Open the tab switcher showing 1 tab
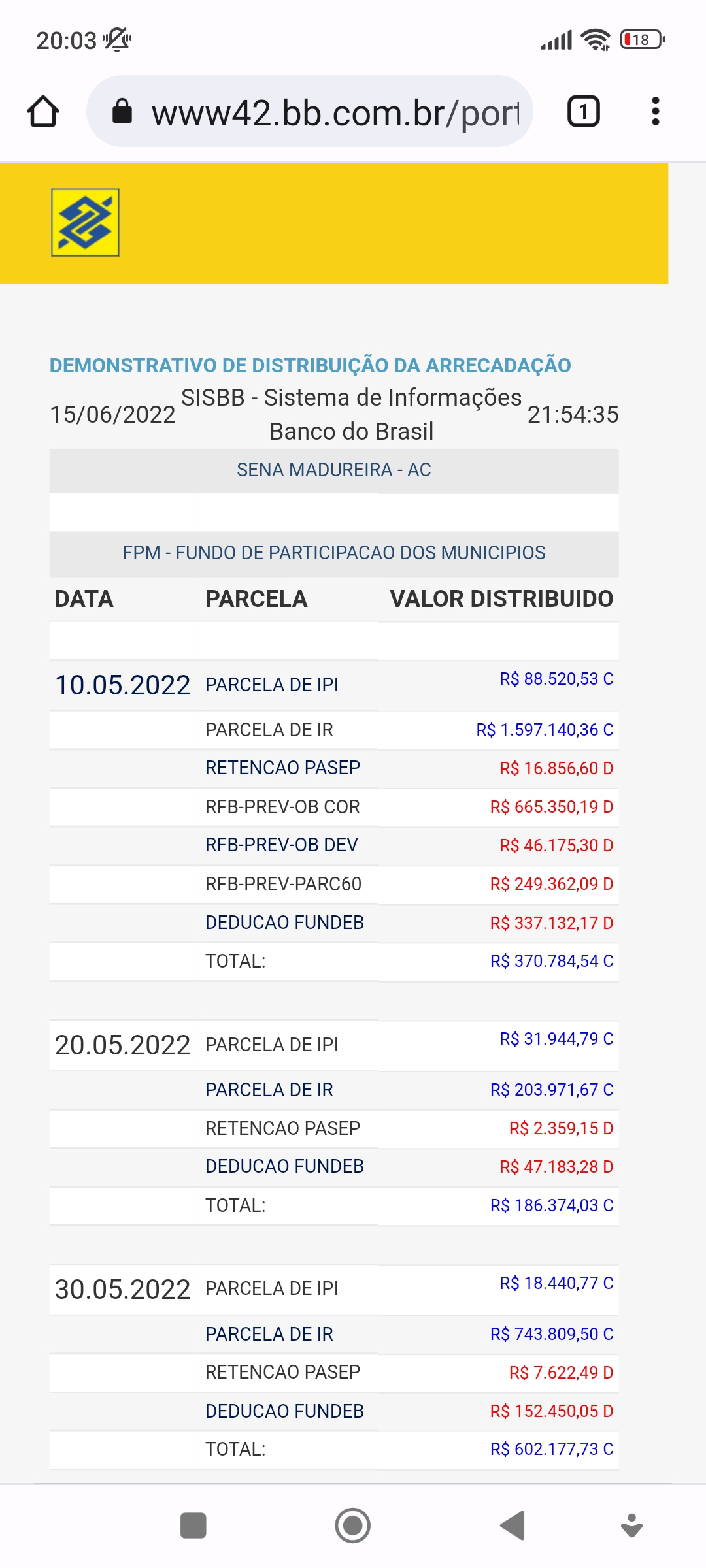Screen dimensions: 706x1568 pyautogui.click(x=583, y=111)
